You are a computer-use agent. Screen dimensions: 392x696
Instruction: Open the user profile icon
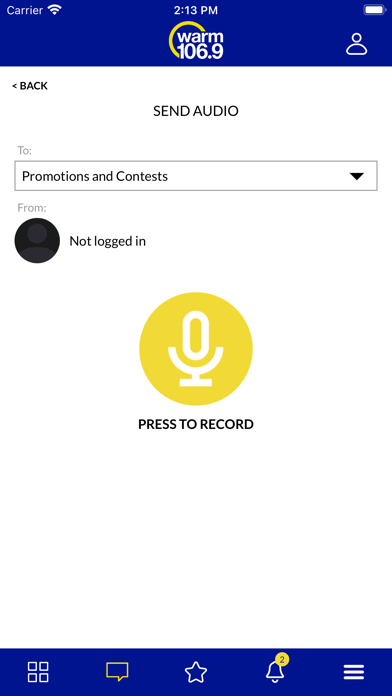pyautogui.click(x=356, y=44)
